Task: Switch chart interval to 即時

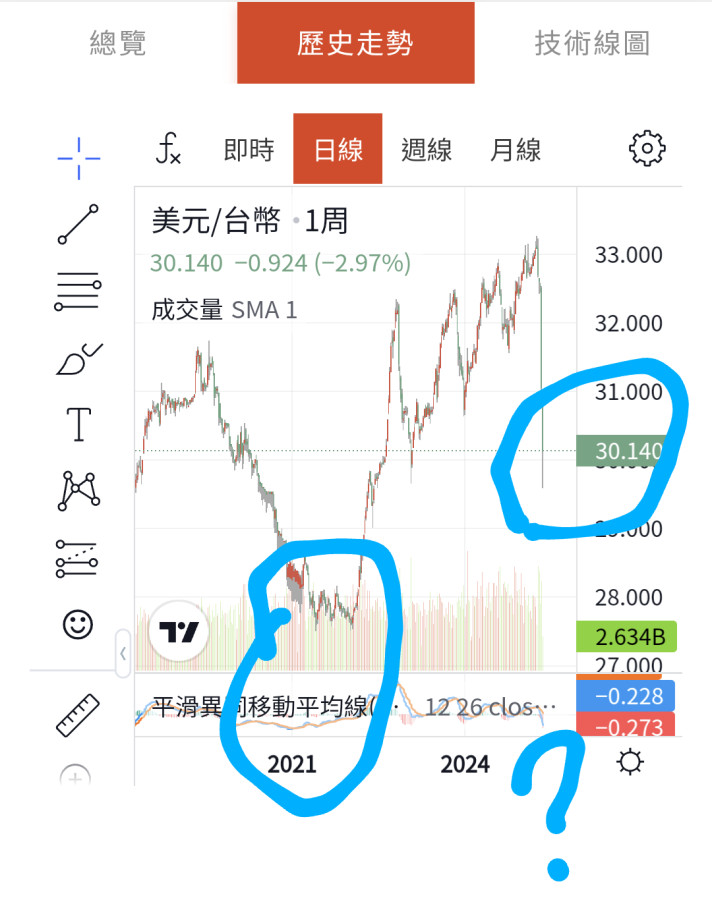Action: 249,149
